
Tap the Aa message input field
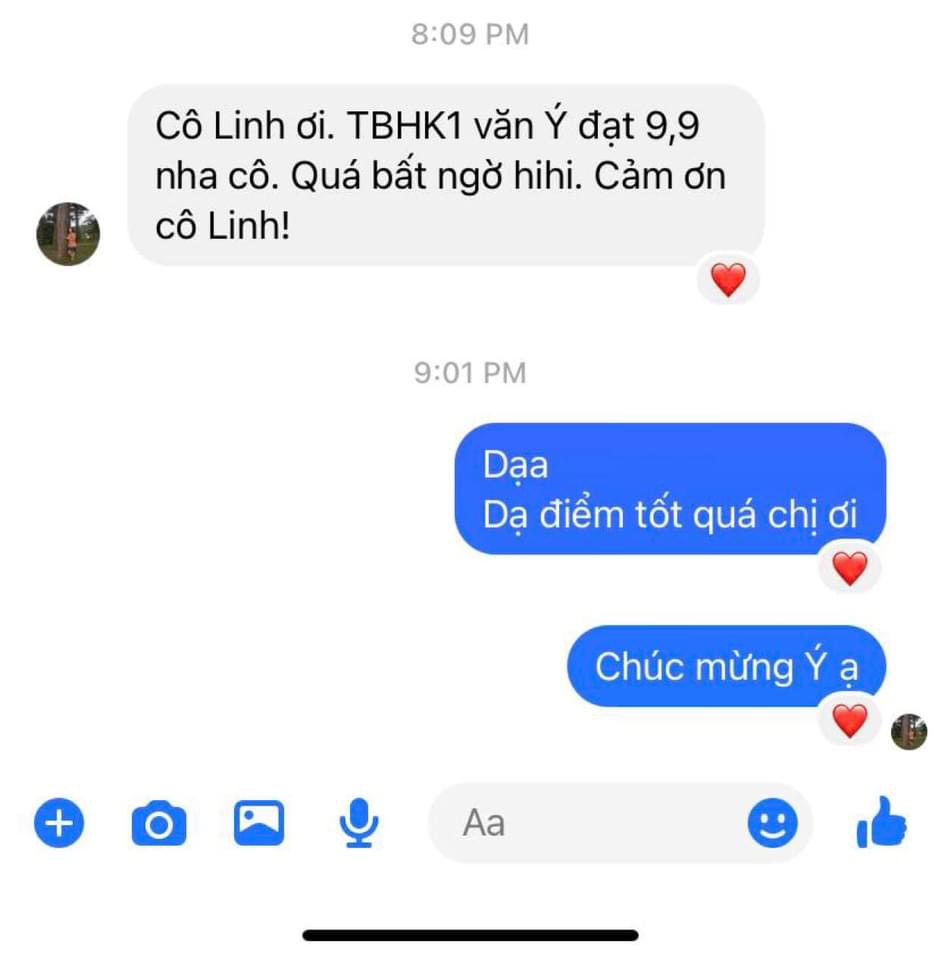point(590,824)
